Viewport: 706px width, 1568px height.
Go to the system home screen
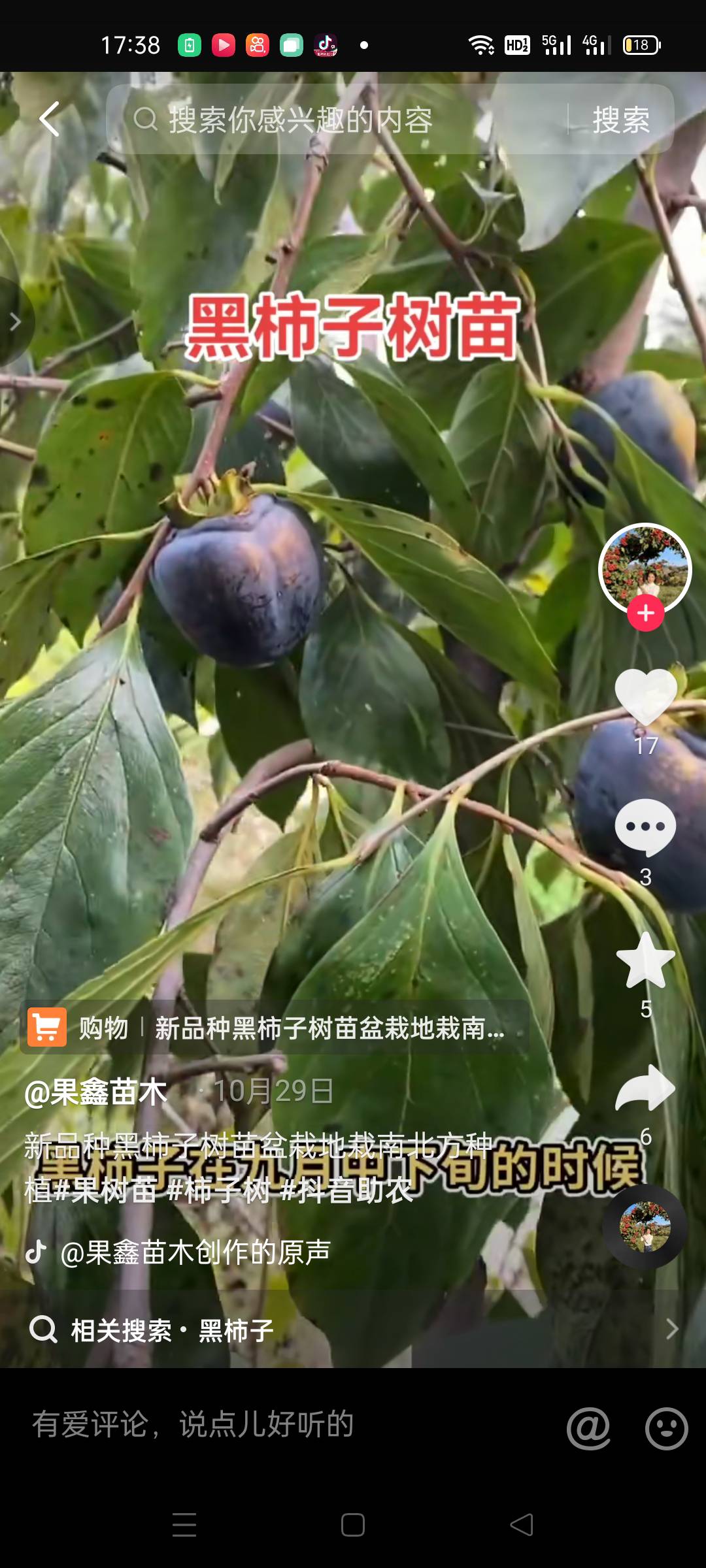point(353,1525)
